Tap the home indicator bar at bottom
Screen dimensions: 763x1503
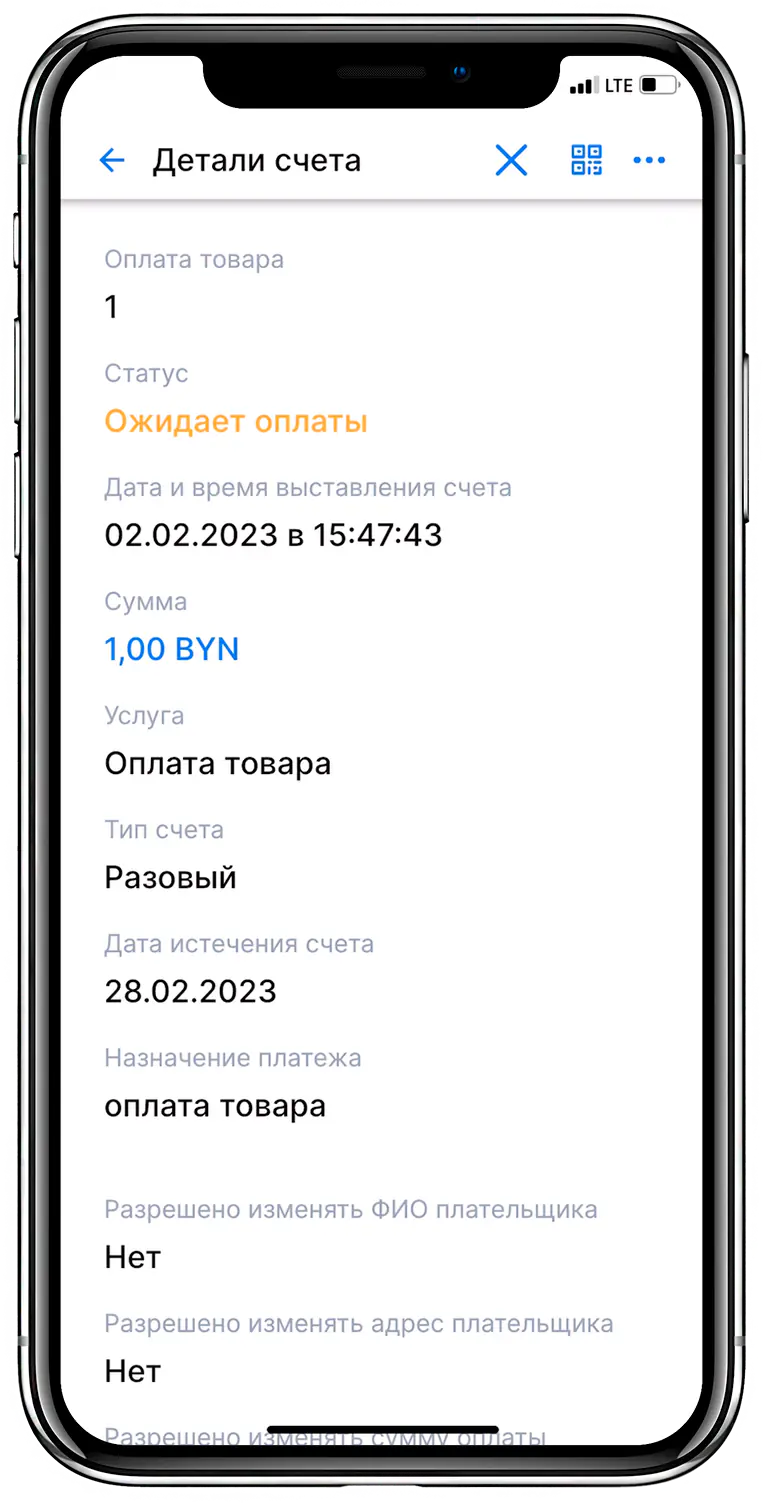point(381,1424)
